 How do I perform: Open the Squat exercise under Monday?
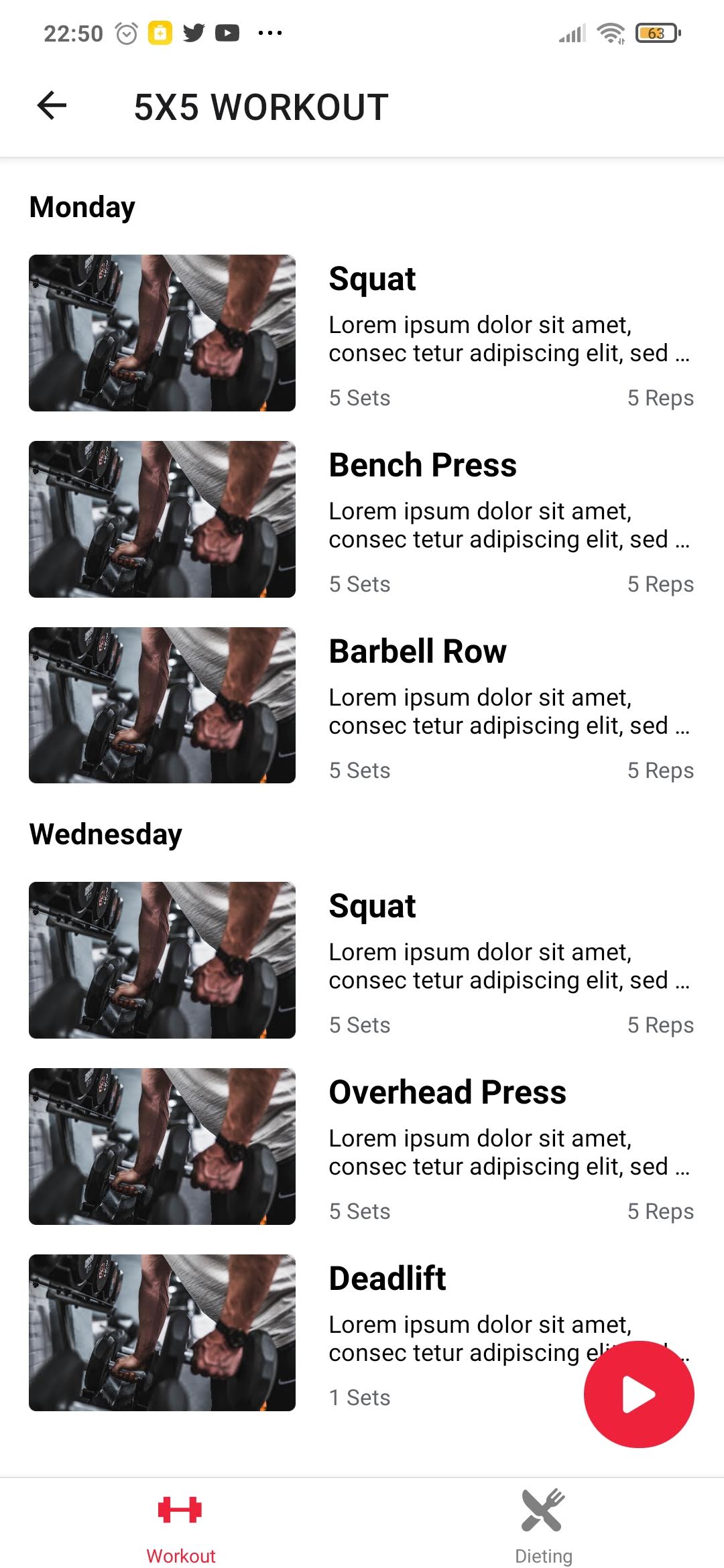click(372, 278)
